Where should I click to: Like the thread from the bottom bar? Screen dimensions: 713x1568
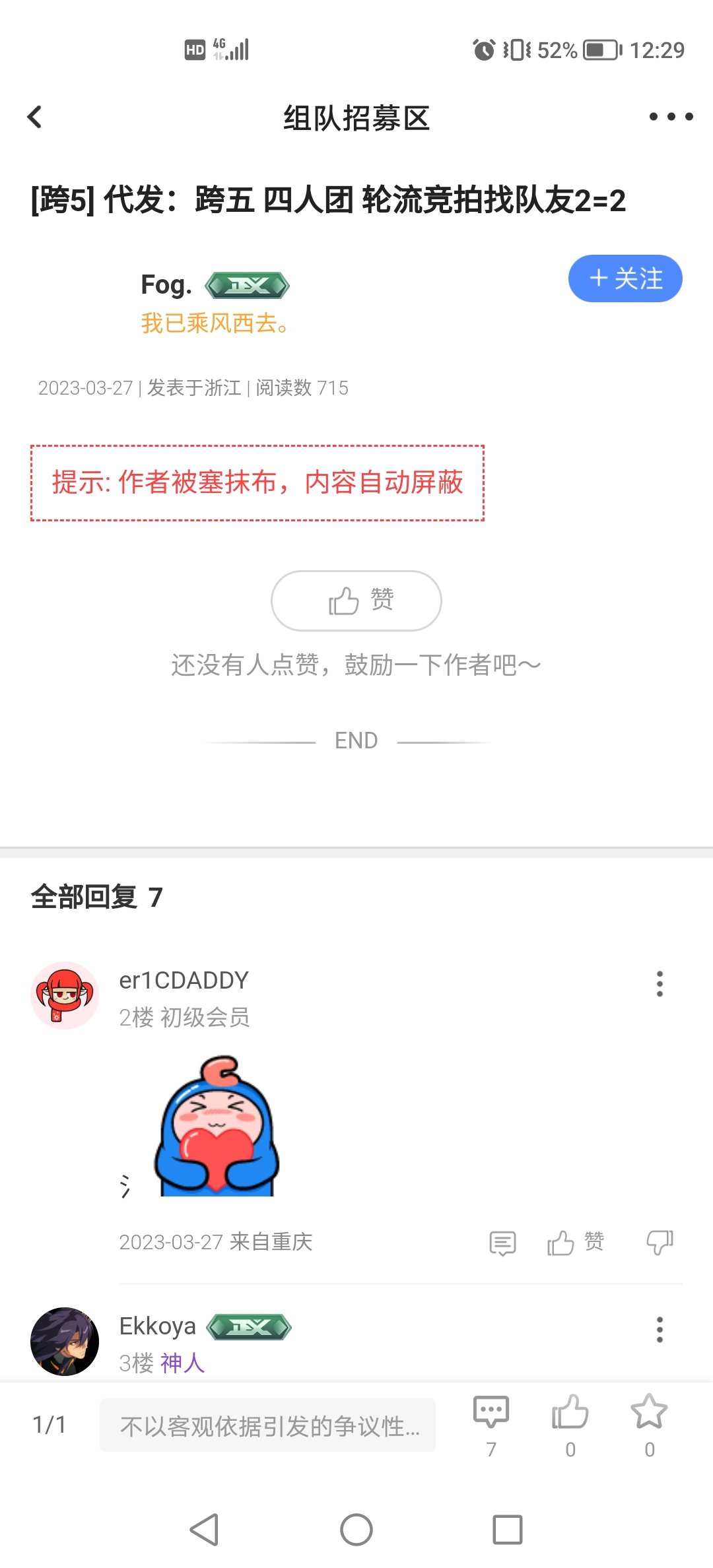coord(570,1424)
